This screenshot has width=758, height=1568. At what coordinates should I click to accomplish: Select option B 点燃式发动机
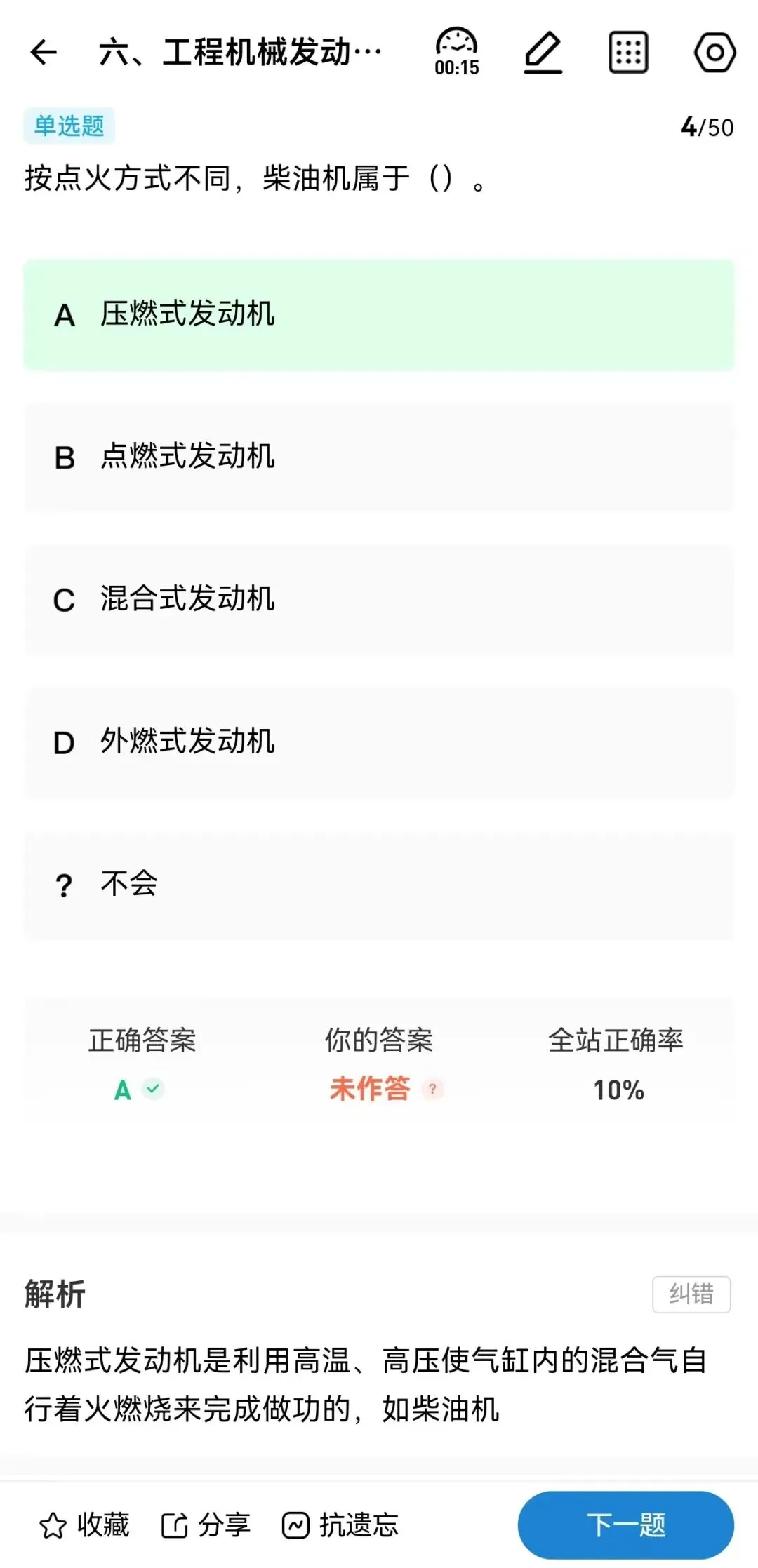click(379, 457)
